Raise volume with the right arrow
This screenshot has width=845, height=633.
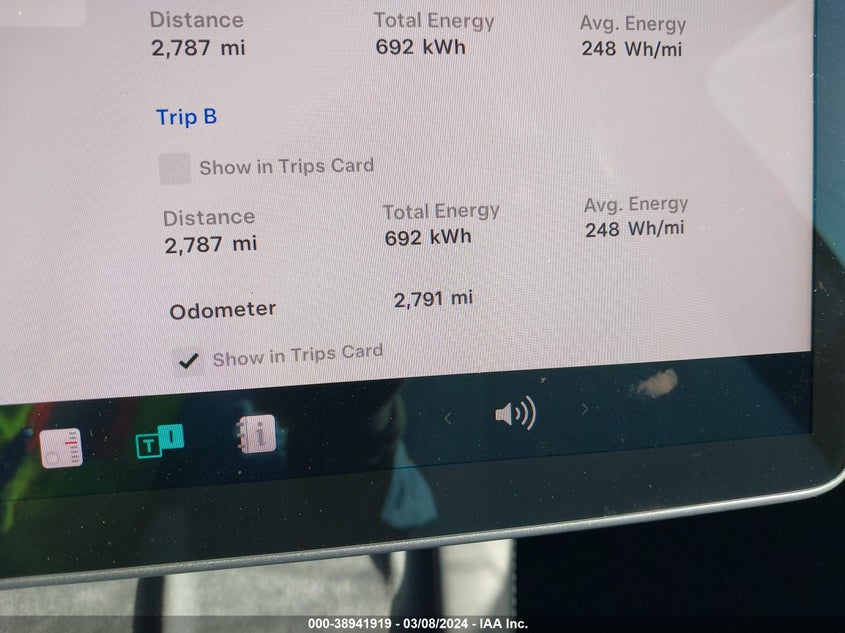585,408
